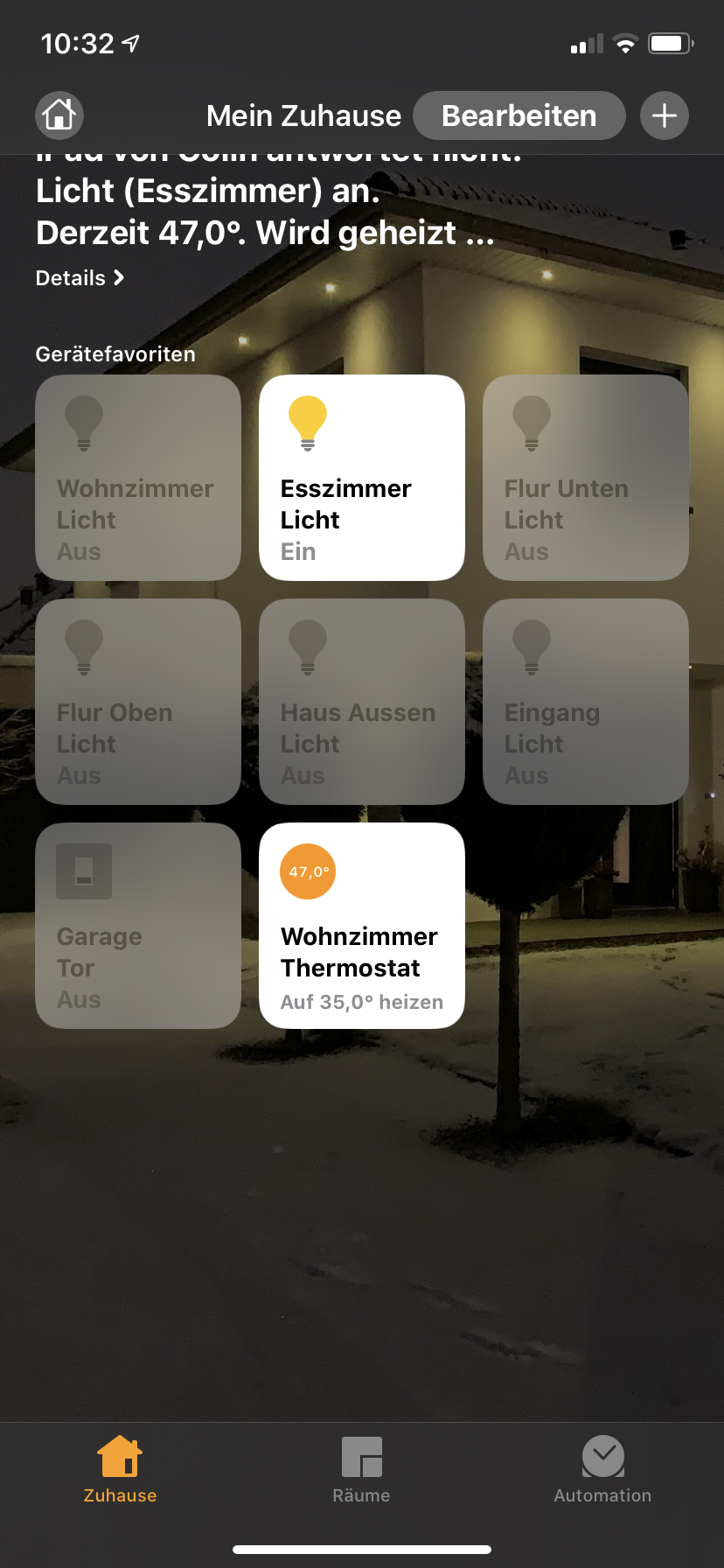Toggle the Eingang Licht tile
Image resolution: width=724 pixels, height=1568 pixels.
click(x=586, y=702)
